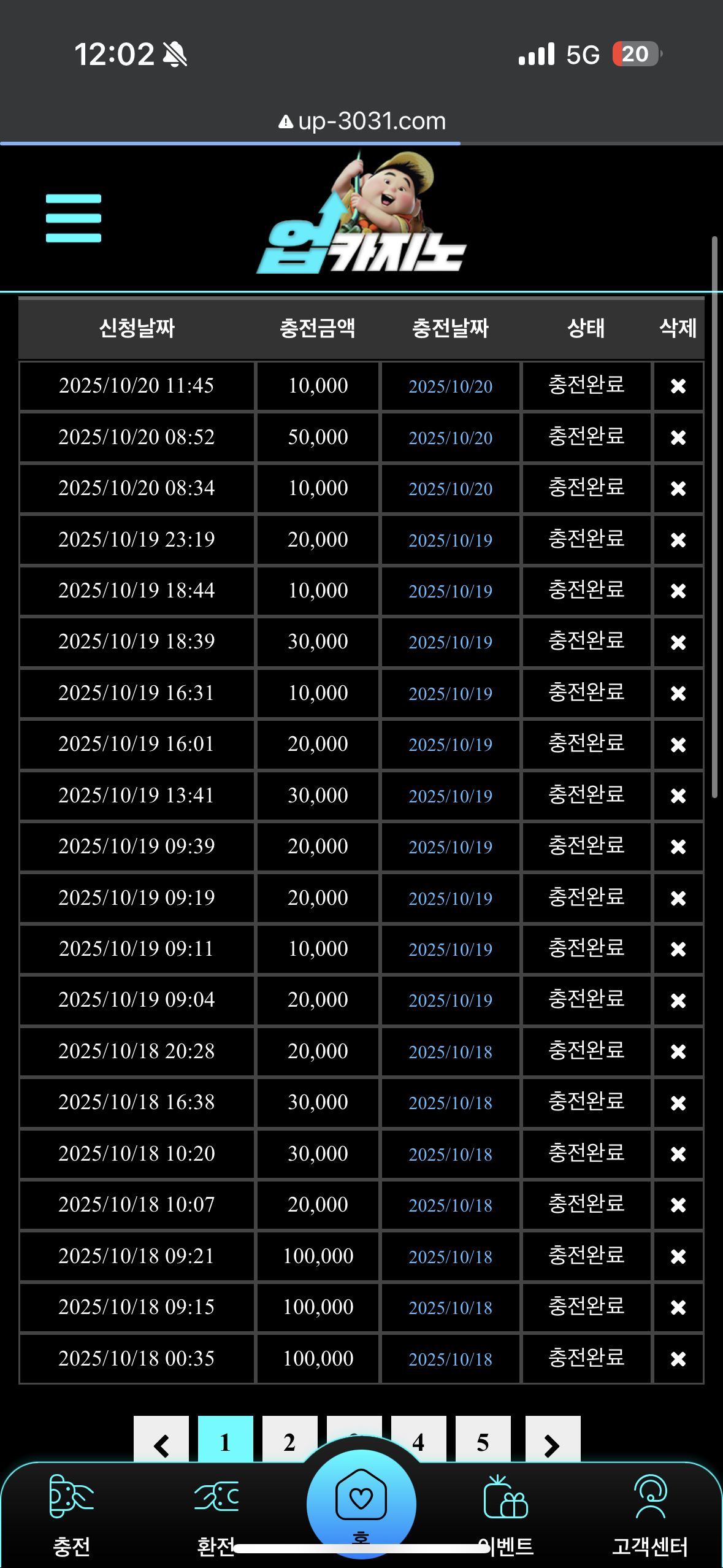Go to the next page arrow

coord(552,1442)
